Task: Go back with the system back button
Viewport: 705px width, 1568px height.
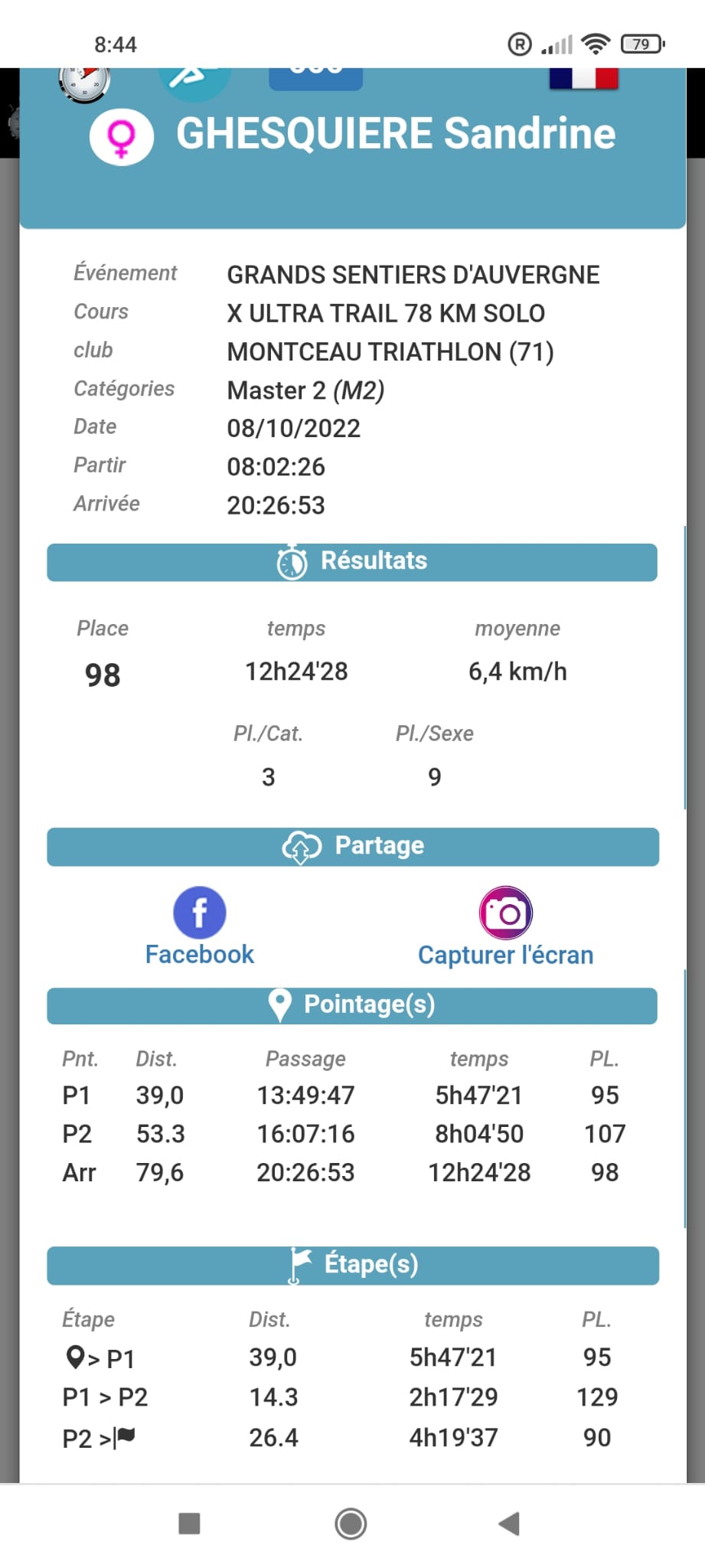Action: click(509, 1524)
